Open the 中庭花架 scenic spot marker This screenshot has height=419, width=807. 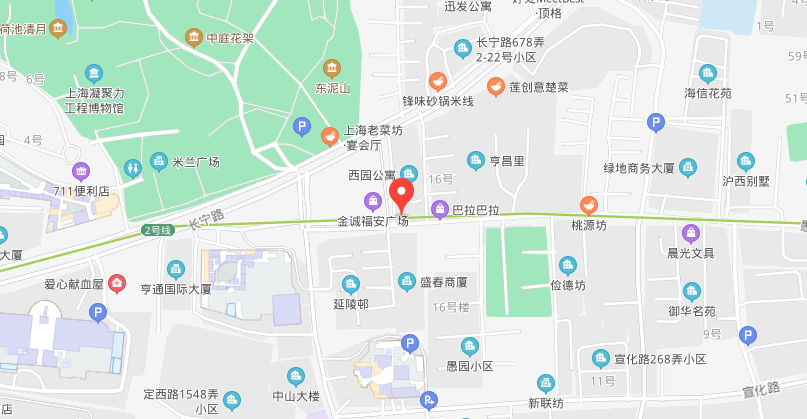tap(193, 38)
